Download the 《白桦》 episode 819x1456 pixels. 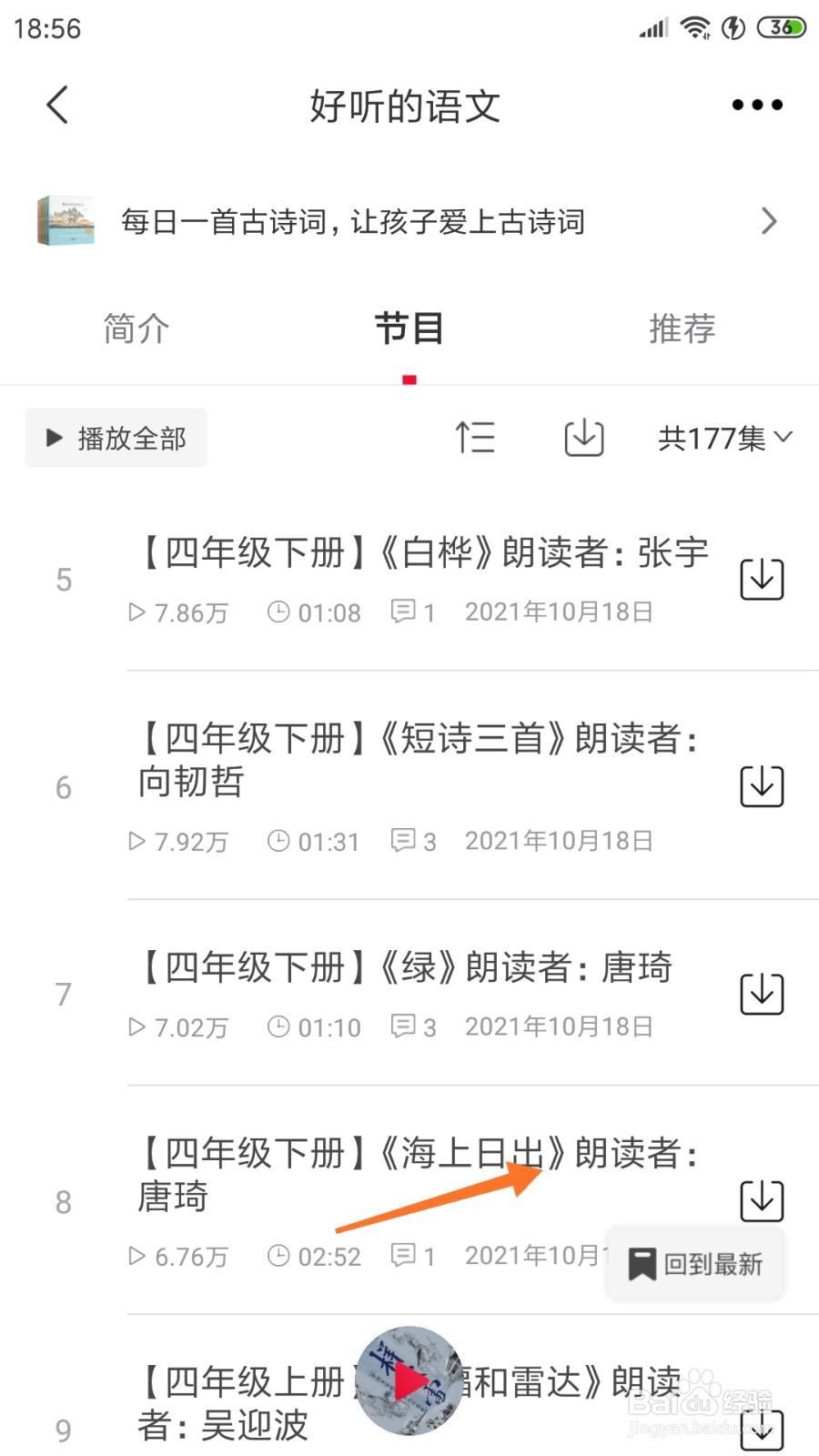762,579
